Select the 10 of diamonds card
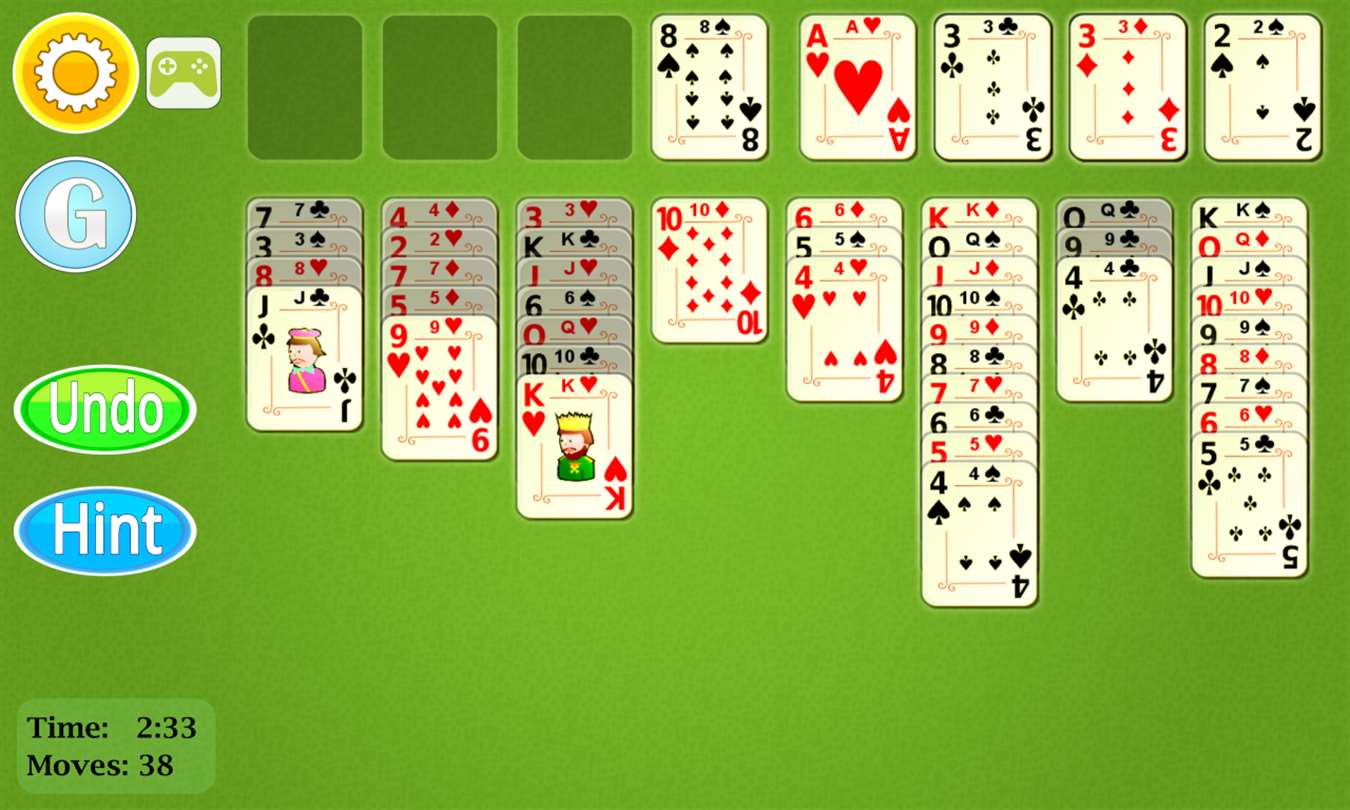1350x810 pixels. point(709,270)
